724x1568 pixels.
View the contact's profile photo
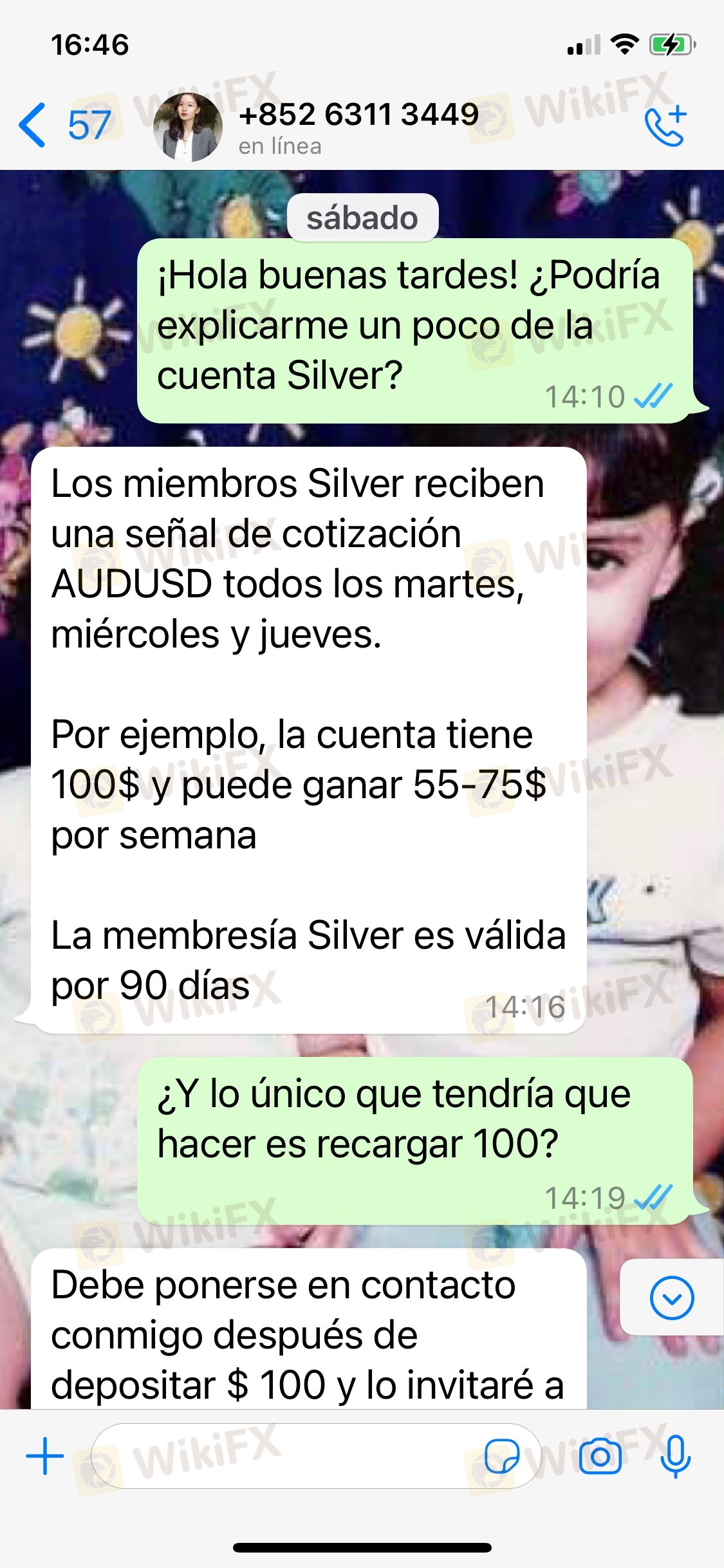coord(188,127)
